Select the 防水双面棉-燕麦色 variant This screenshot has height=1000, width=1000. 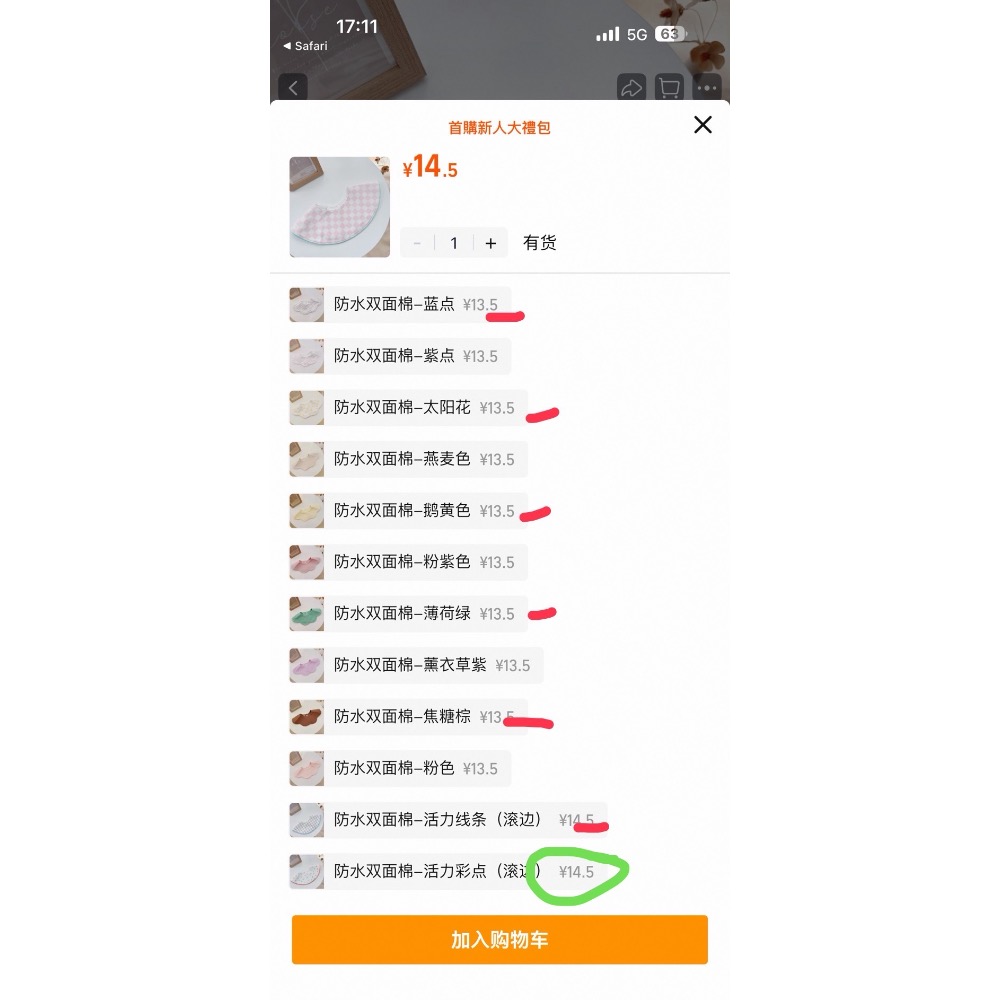click(x=408, y=459)
